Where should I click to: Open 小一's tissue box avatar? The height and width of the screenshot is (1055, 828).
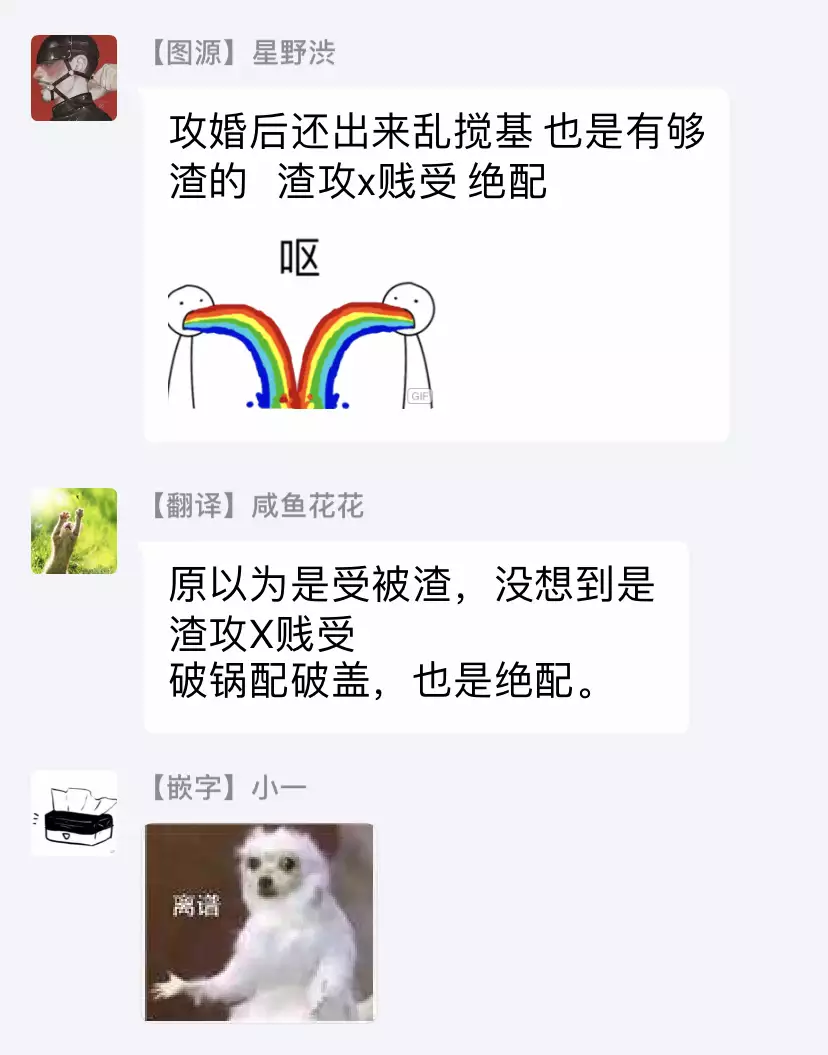(x=74, y=813)
